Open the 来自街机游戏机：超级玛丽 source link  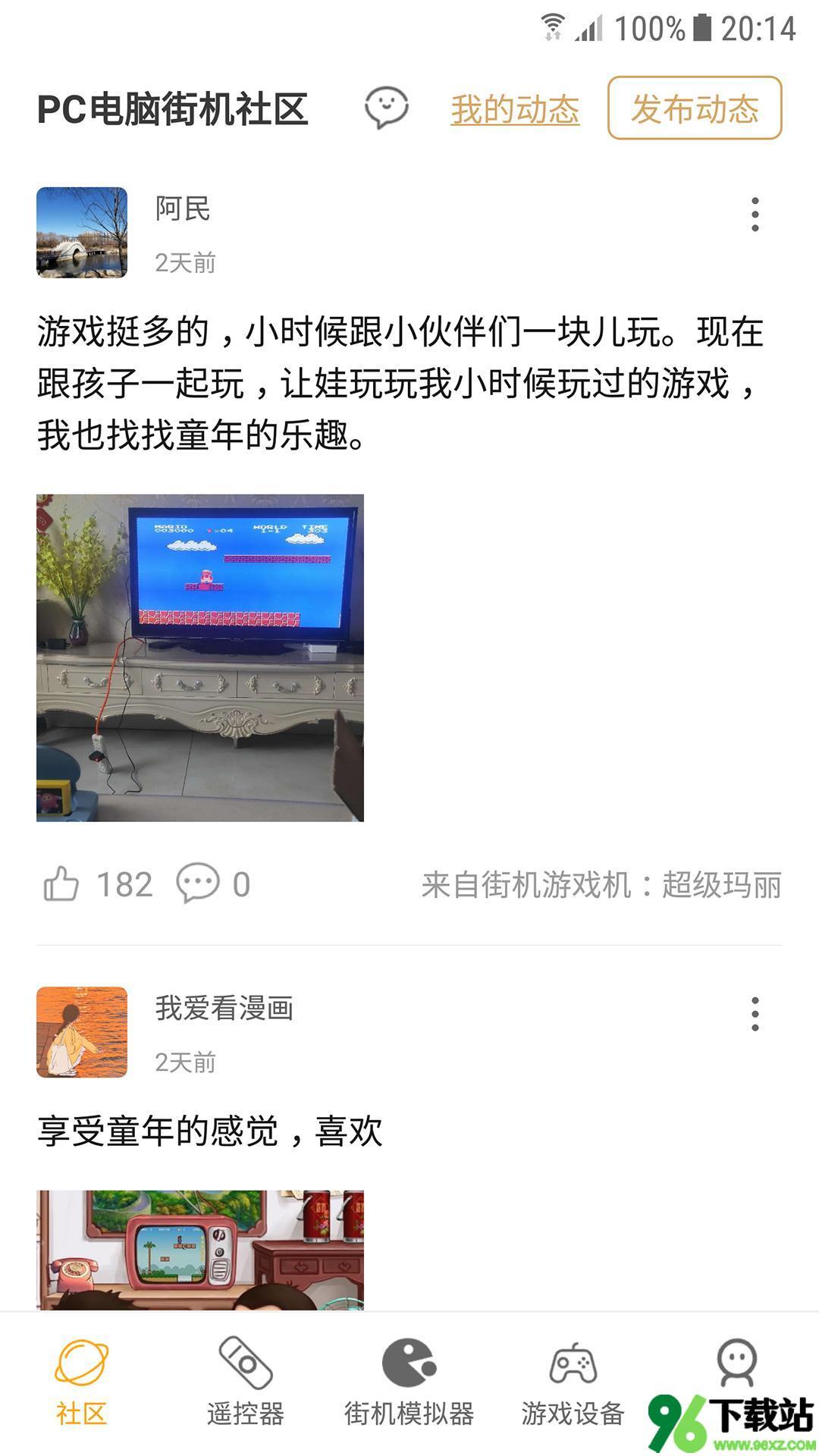tap(601, 885)
